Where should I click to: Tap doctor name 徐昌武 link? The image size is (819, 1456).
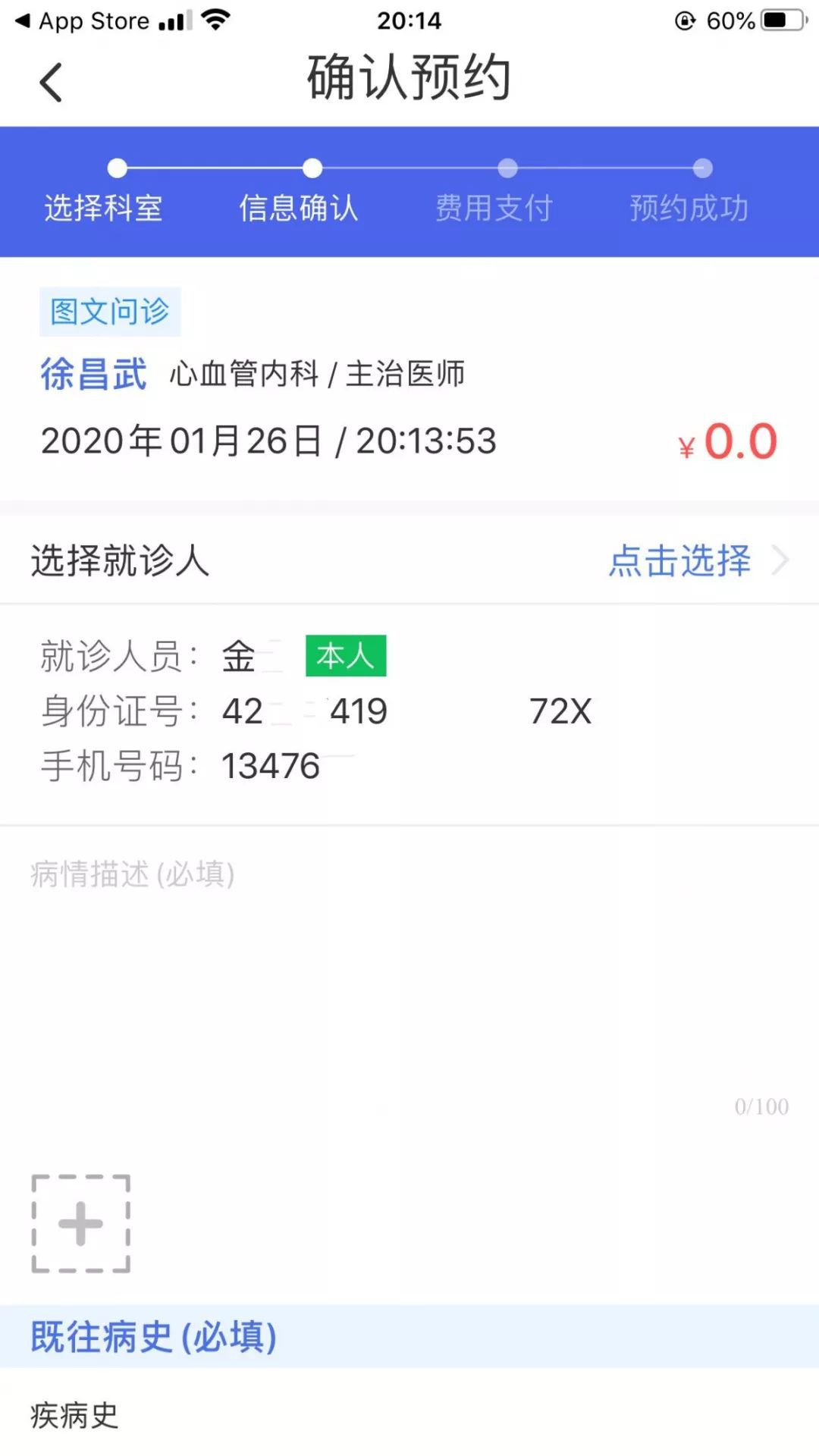[x=93, y=373]
